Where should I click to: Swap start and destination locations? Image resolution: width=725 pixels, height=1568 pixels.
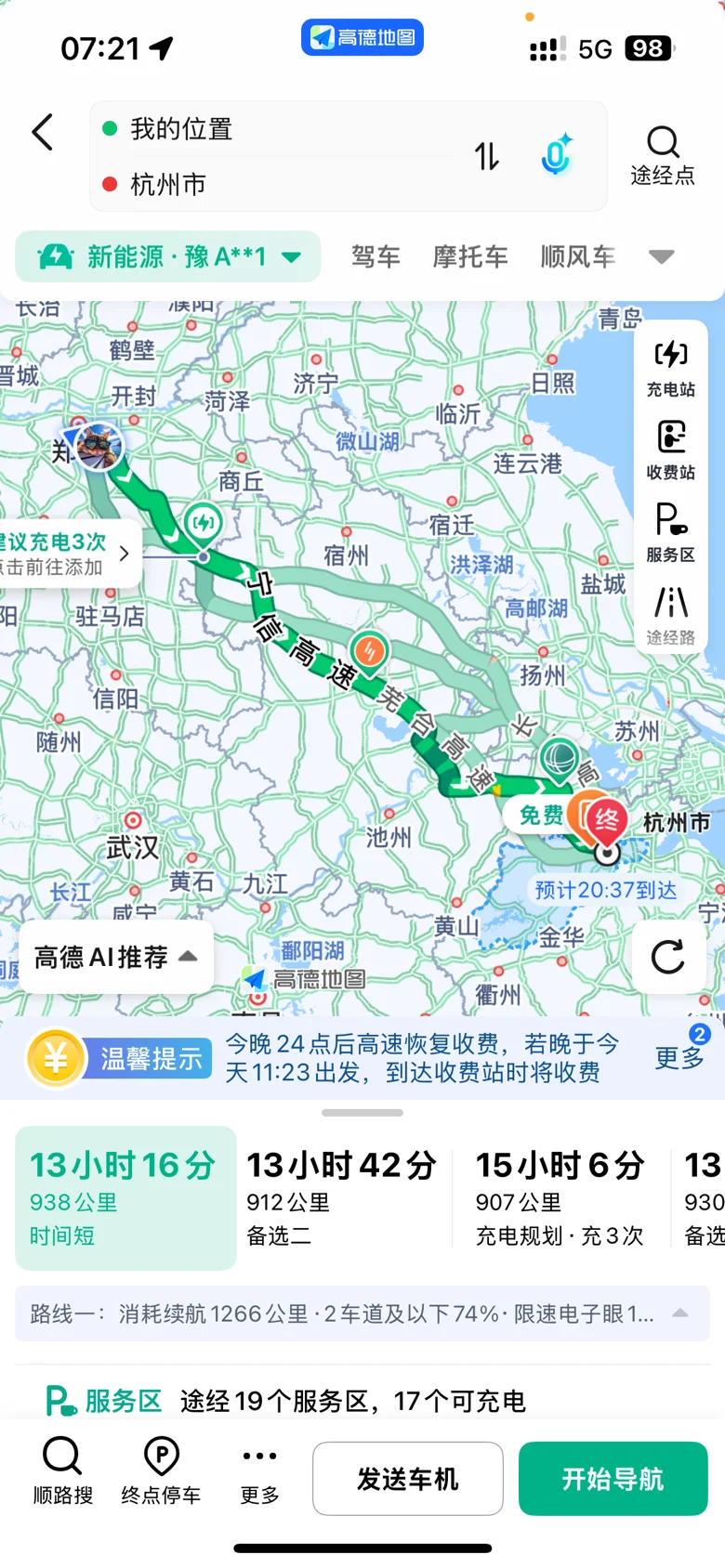487,156
